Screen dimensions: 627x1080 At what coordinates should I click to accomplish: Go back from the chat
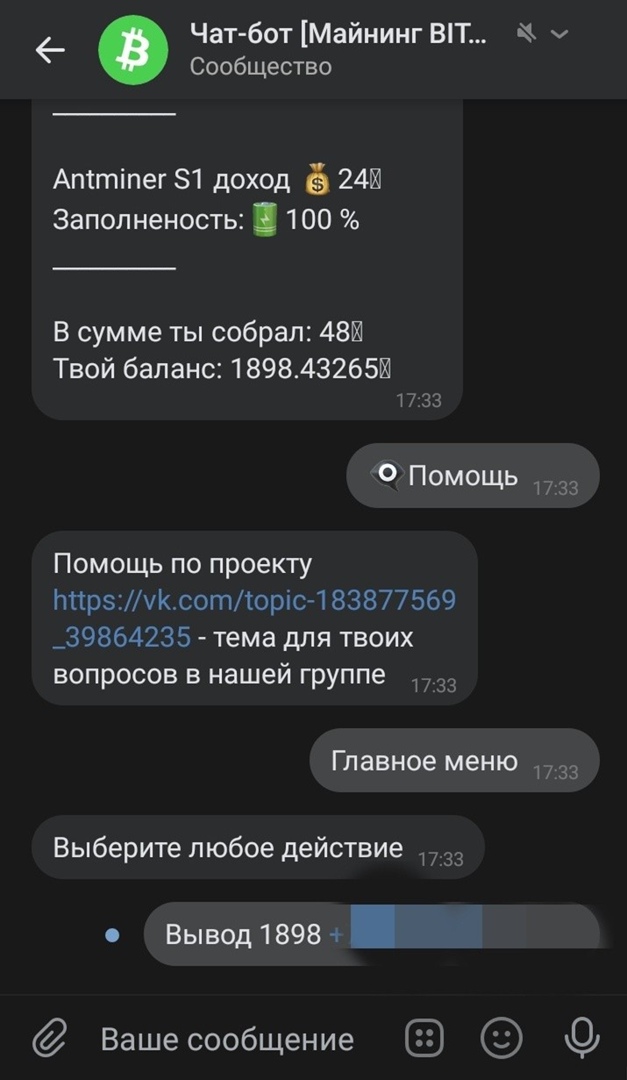[x=49, y=50]
